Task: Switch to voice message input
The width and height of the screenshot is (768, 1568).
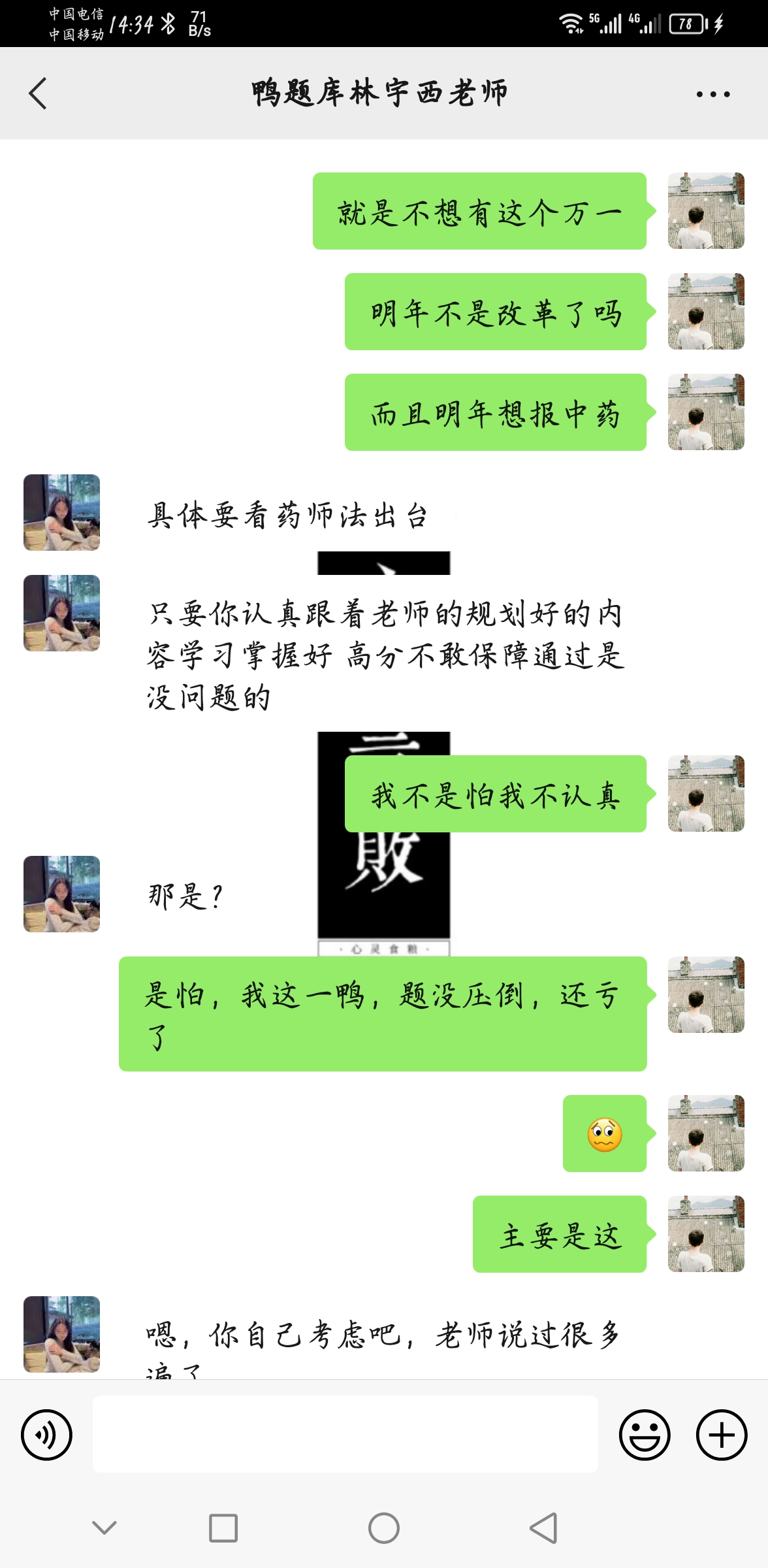Action: 46,1435
